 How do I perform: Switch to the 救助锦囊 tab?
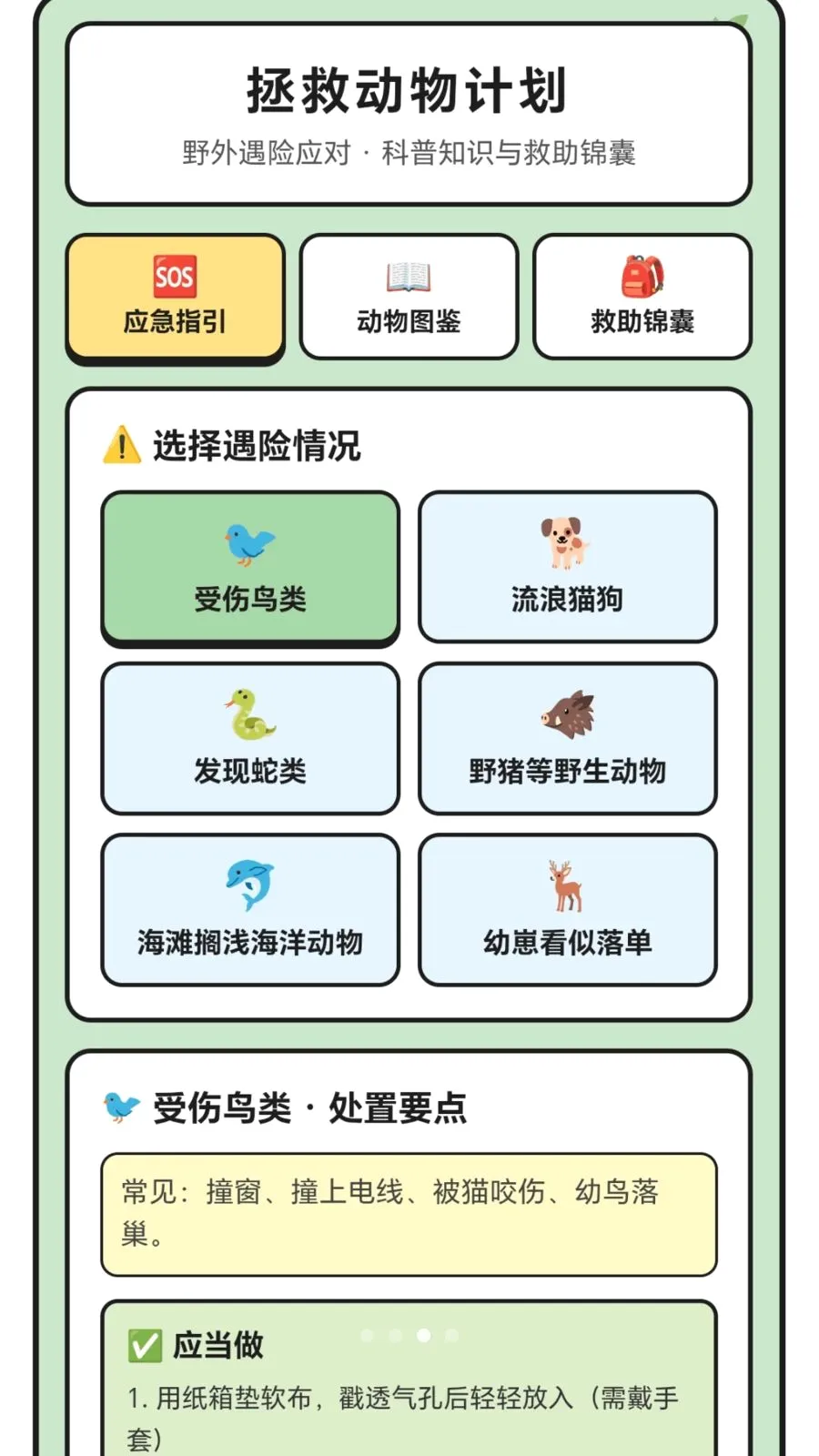(642, 297)
